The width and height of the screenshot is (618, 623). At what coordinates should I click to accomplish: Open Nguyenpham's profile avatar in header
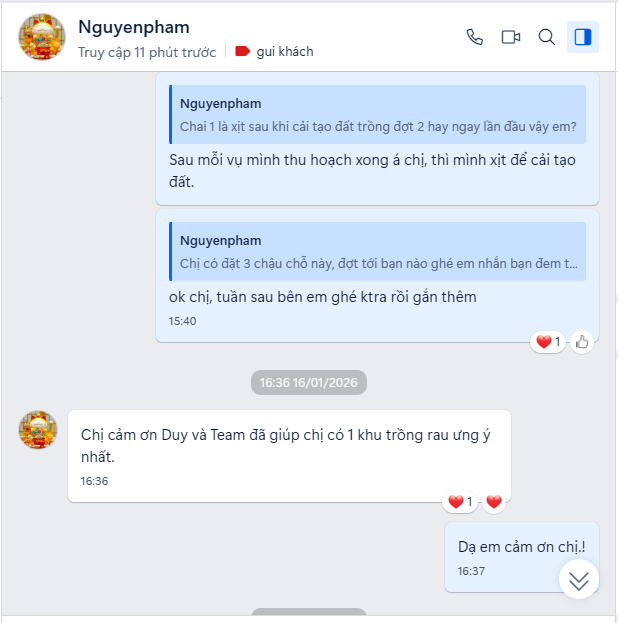click(x=43, y=38)
